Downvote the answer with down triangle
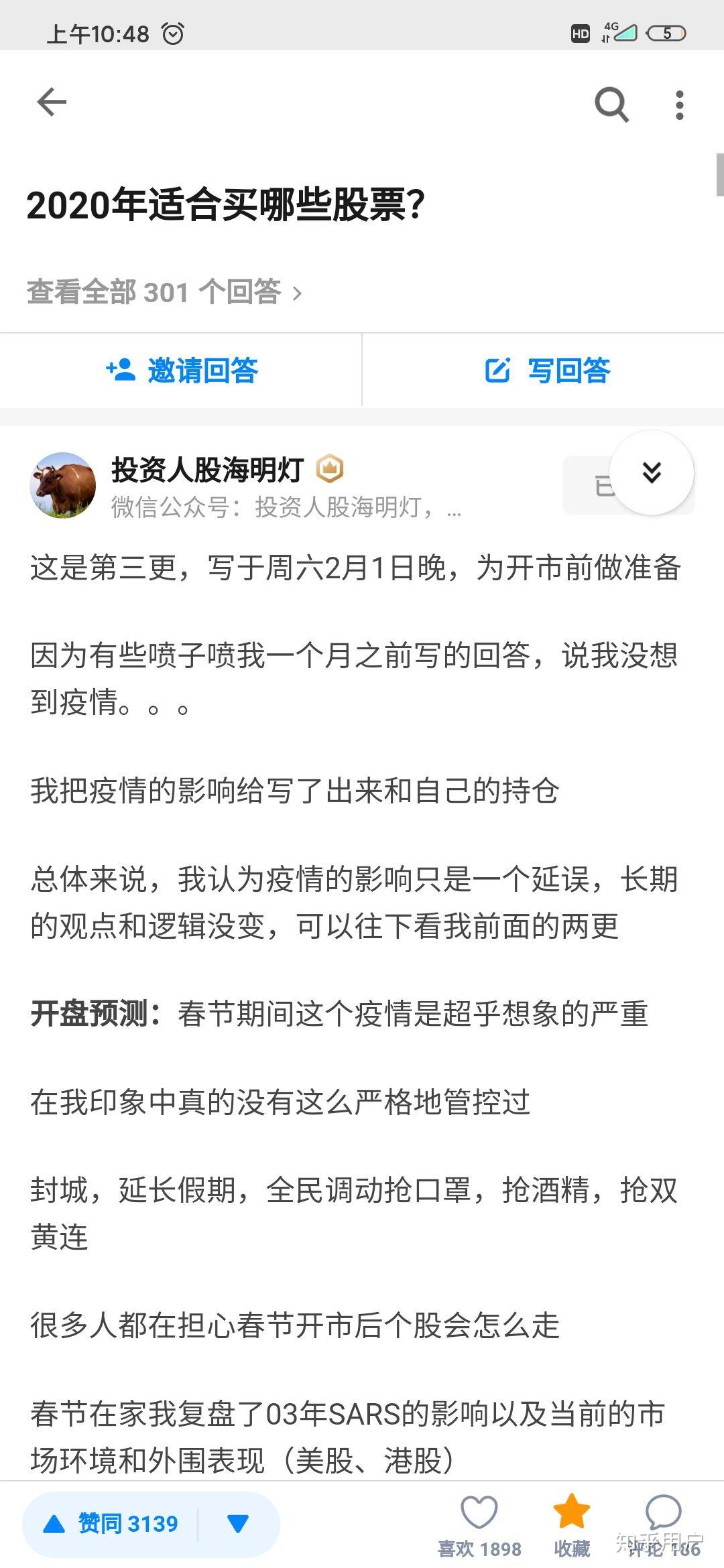The image size is (724, 1568). pos(238,1524)
